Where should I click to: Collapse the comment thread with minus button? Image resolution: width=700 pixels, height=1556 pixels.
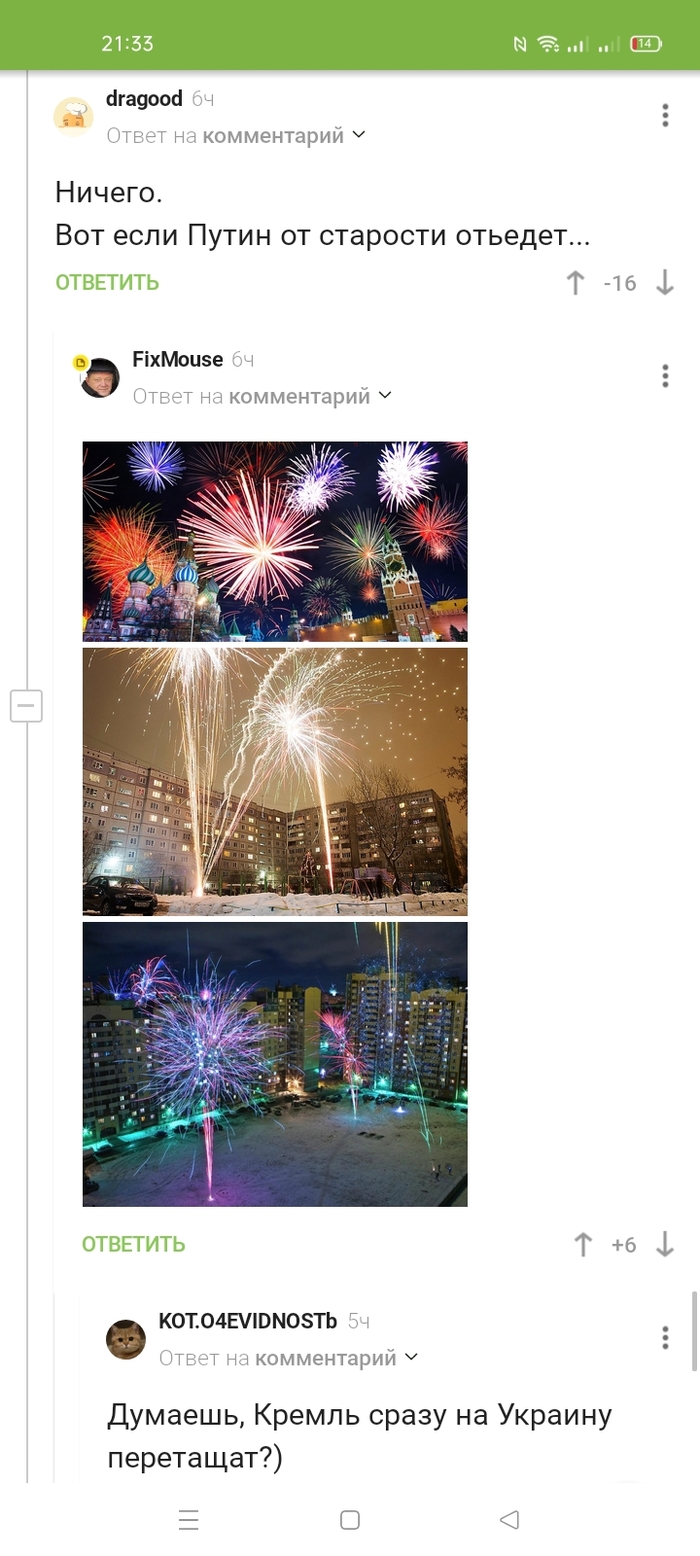click(x=26, y=706)
